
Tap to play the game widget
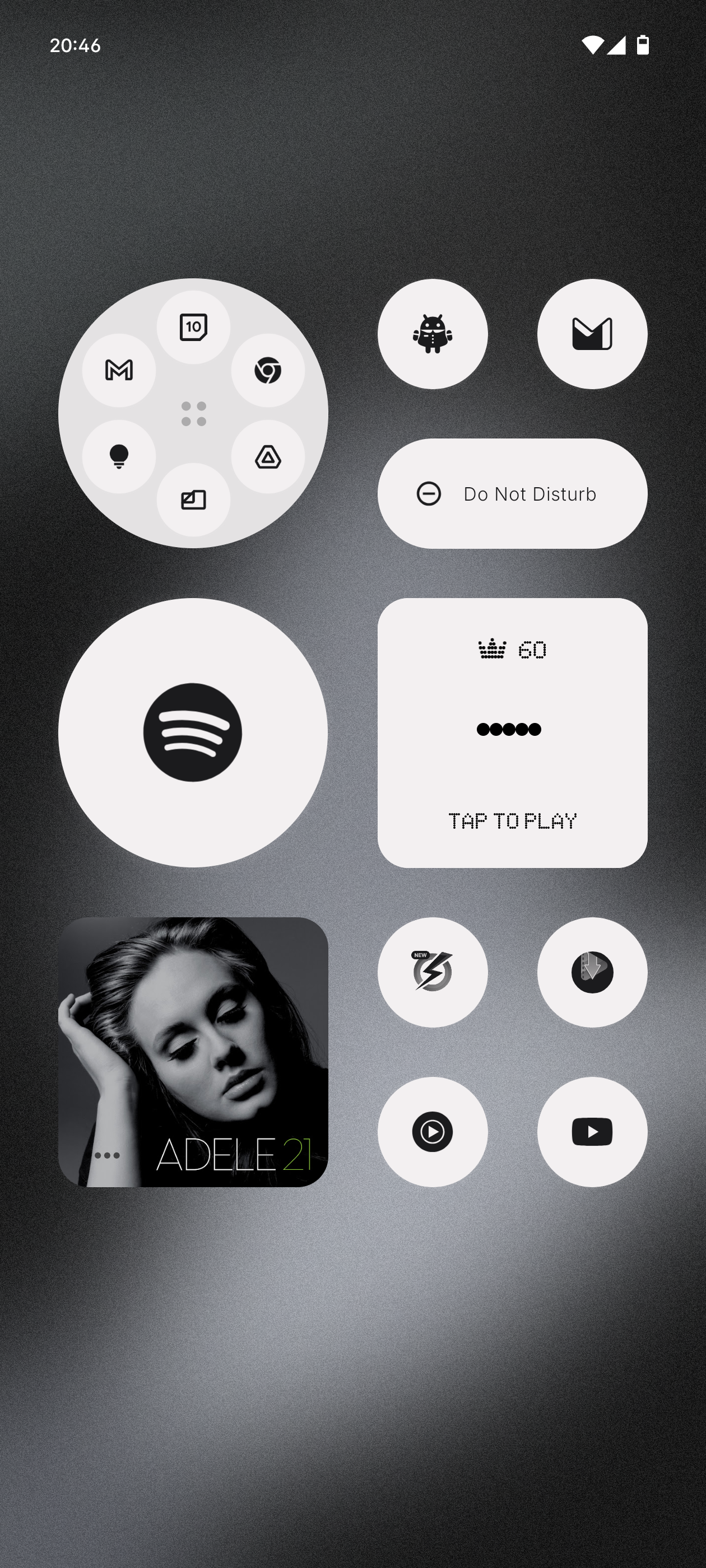pyautogui.click(x=512, y=820)
